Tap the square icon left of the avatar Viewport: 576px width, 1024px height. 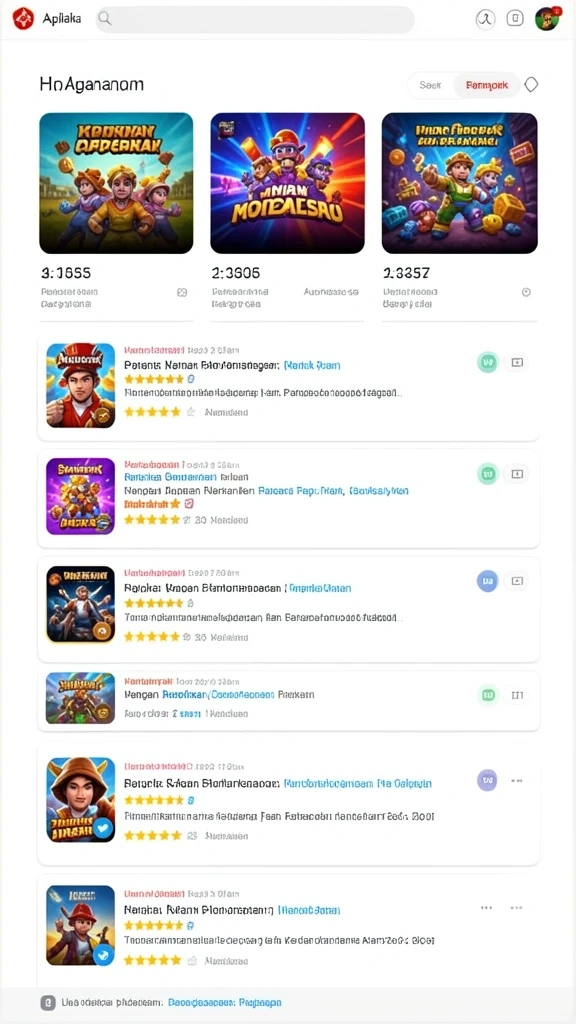point(515,19)
